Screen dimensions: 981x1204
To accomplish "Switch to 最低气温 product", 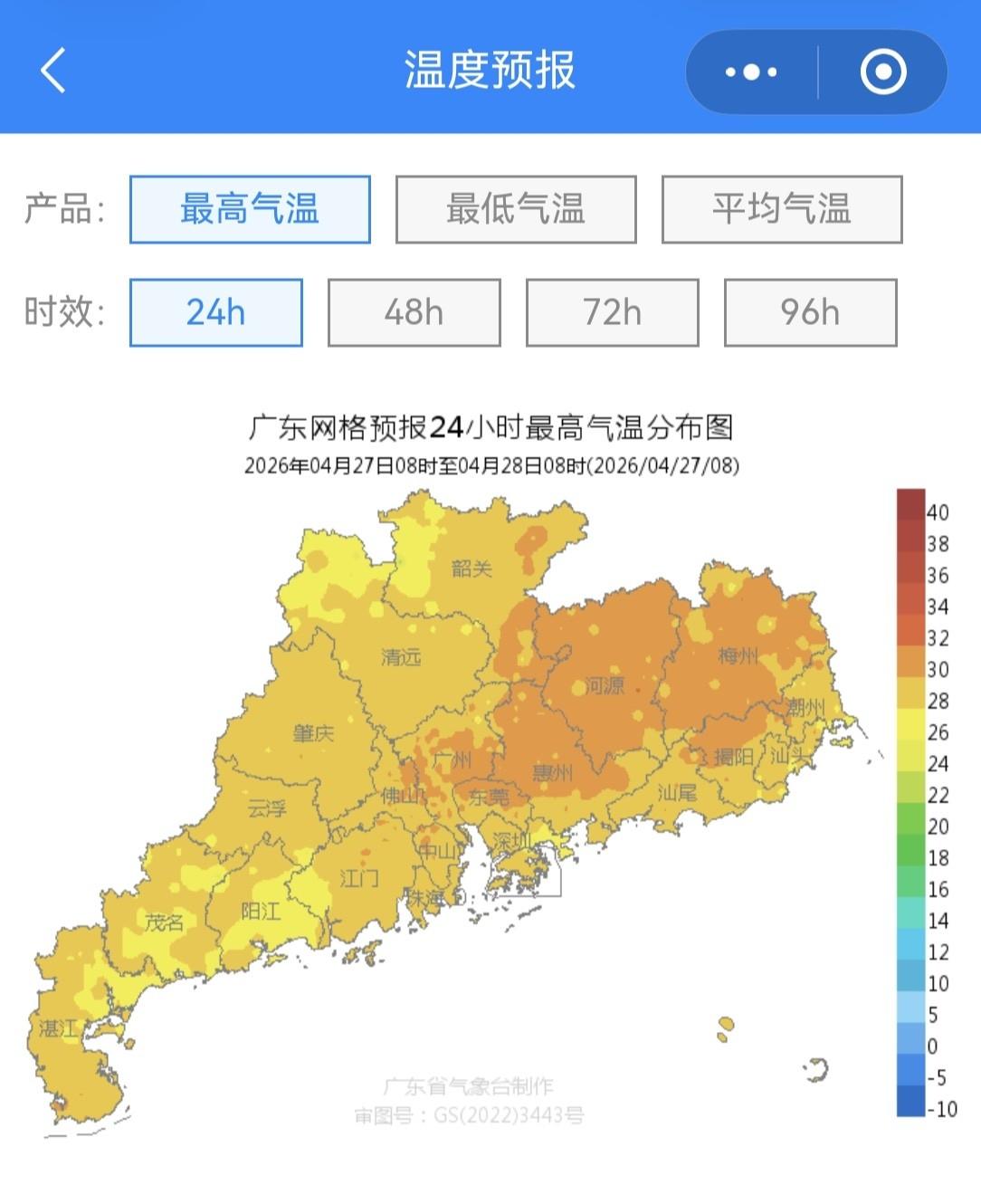I will click(516, 209).
